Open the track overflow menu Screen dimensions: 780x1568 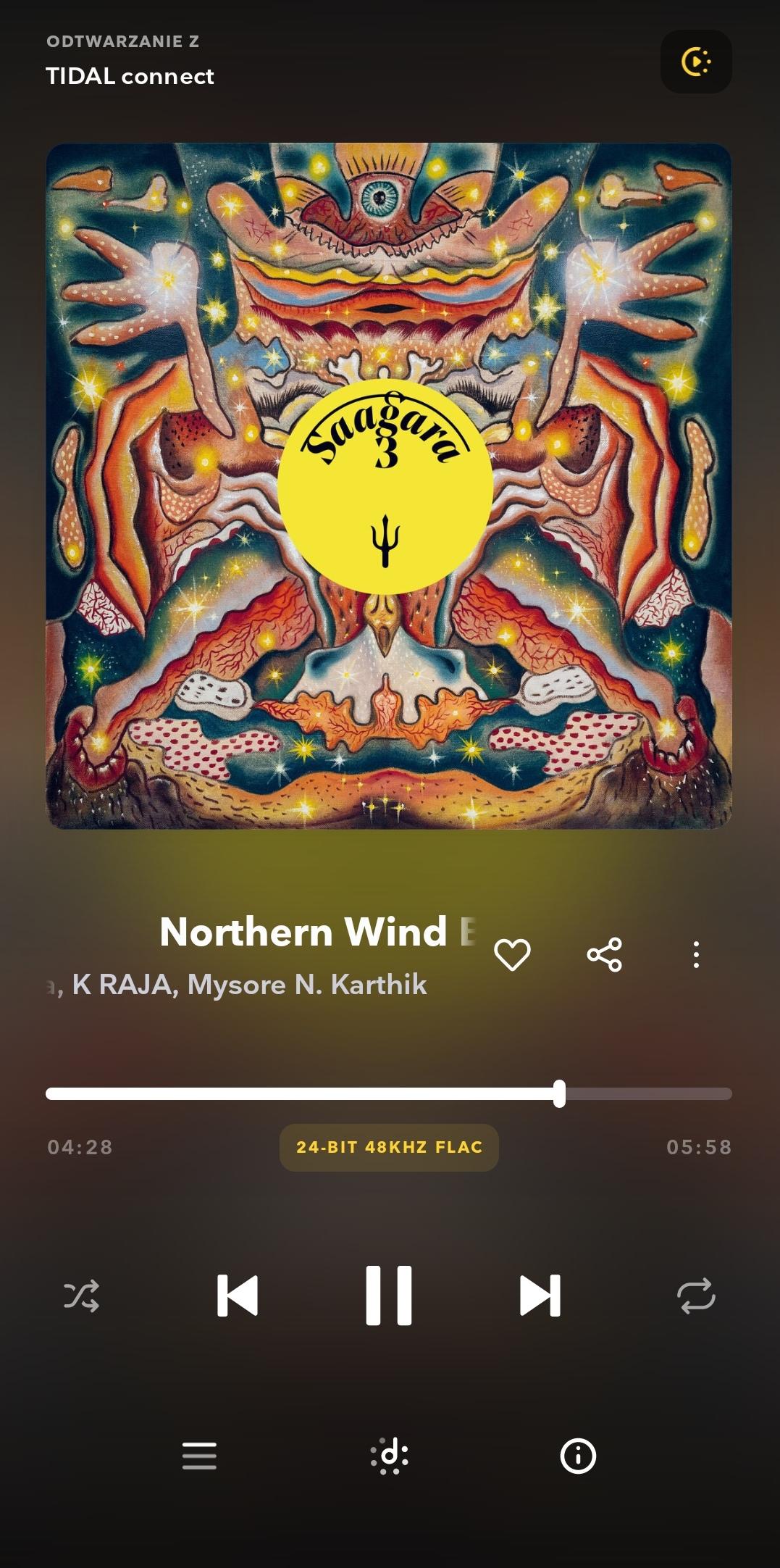coord(696,954)
